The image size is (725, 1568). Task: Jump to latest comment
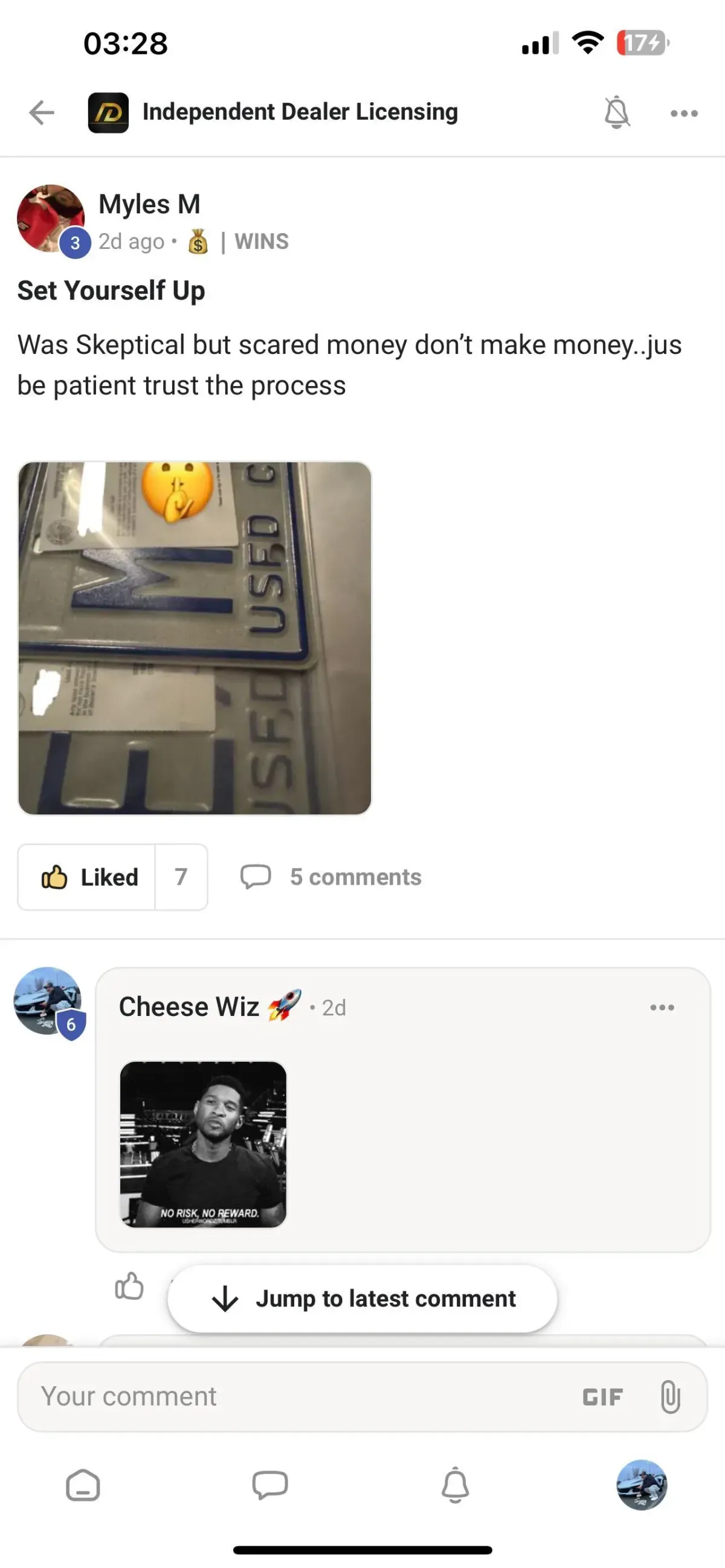(x=362, y=1299)
